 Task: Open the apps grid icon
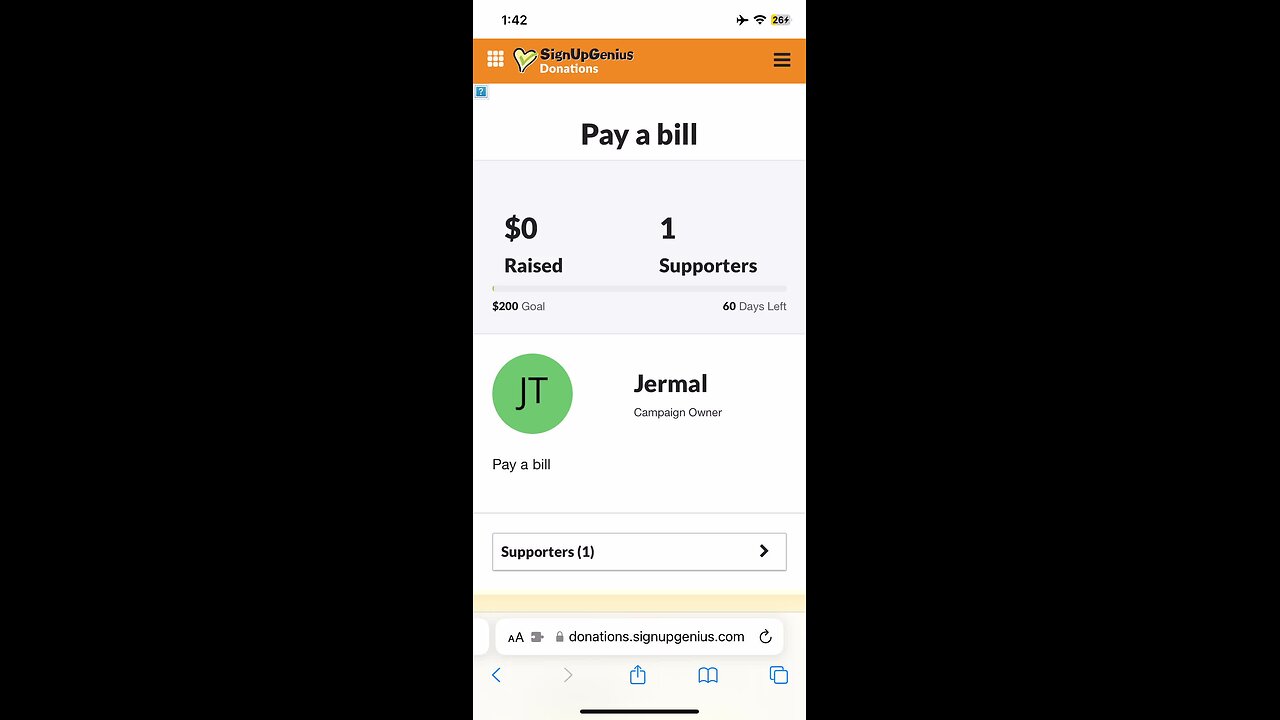click(x=495, y=59)
